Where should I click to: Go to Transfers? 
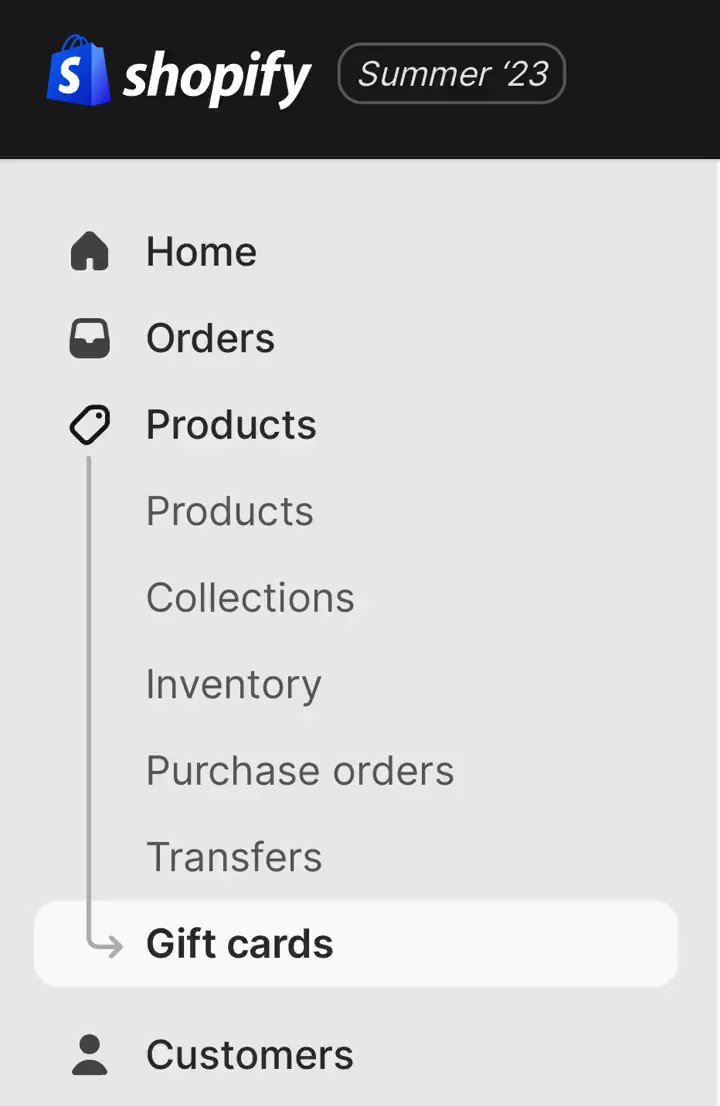(234, 857)
